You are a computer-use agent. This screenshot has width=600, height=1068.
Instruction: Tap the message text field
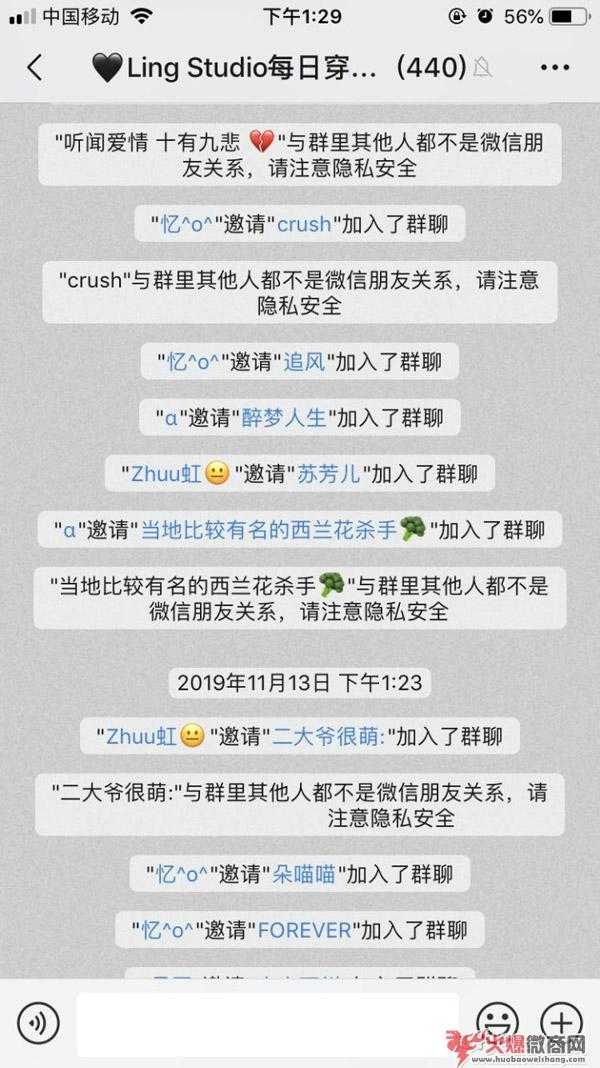click(x=268, y=1022)
